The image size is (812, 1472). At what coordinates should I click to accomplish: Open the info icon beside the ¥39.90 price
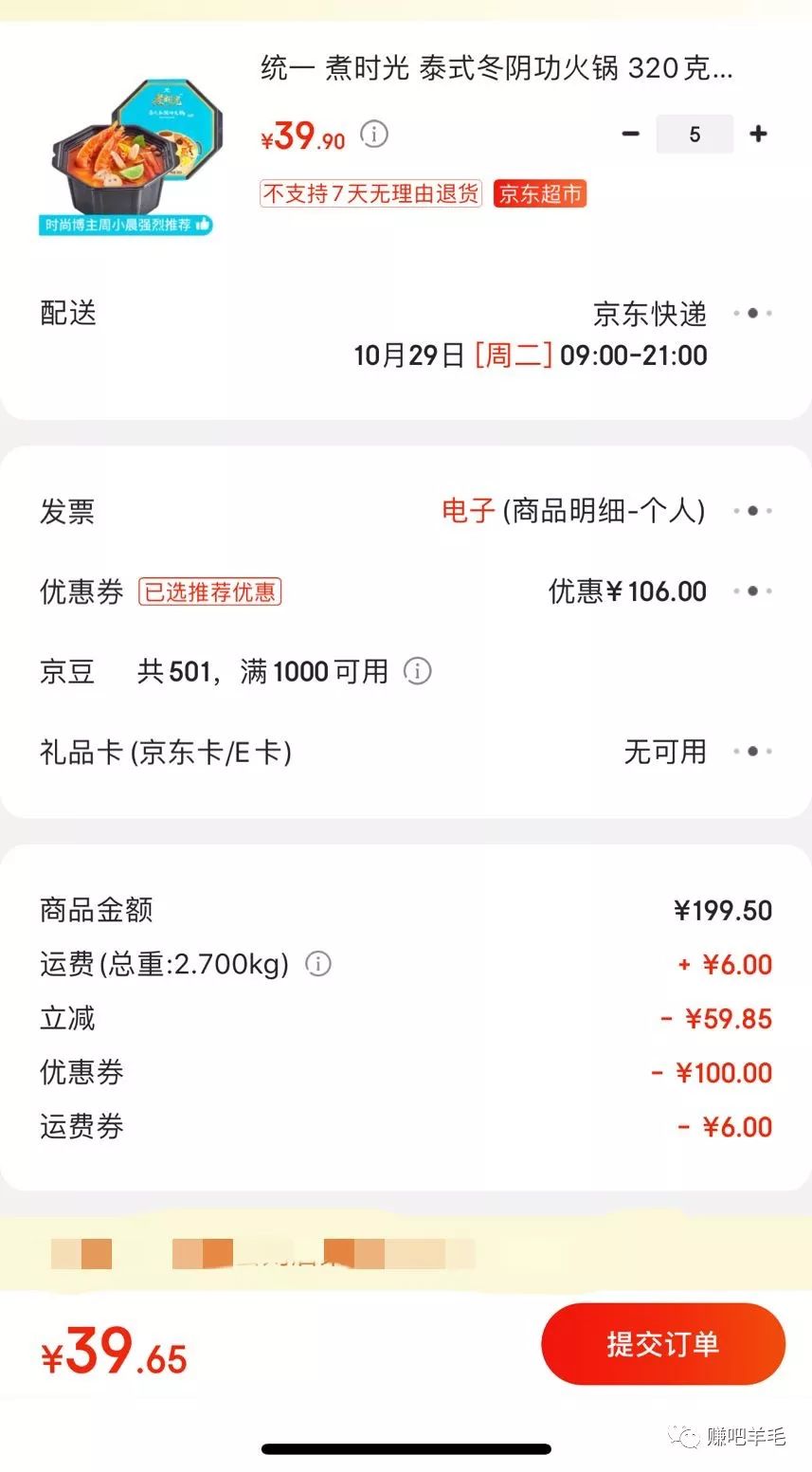pyautogui.click(x=374, y=135)
